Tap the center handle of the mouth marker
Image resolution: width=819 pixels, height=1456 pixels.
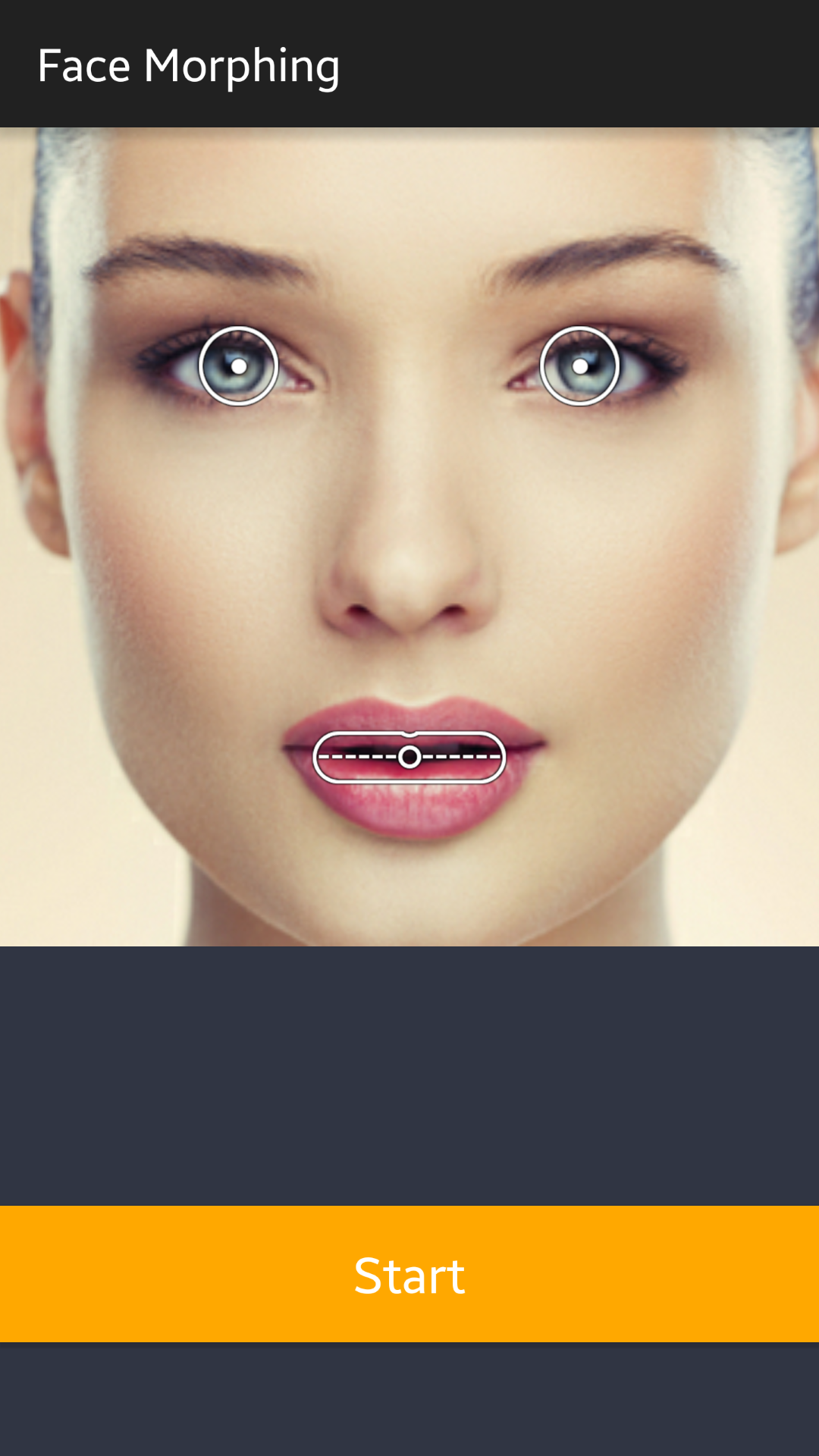click(410, 755)
